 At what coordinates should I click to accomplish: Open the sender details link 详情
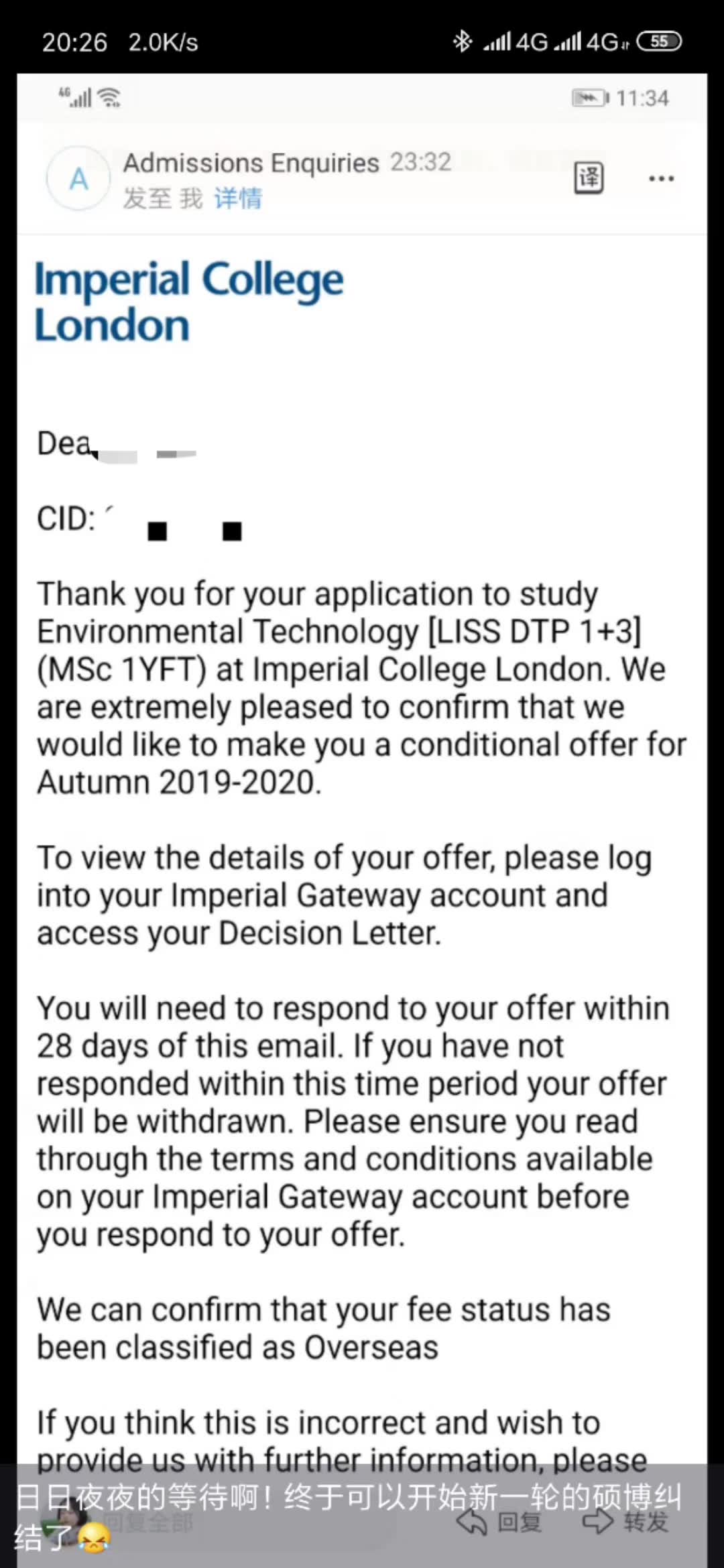point(238,198)
